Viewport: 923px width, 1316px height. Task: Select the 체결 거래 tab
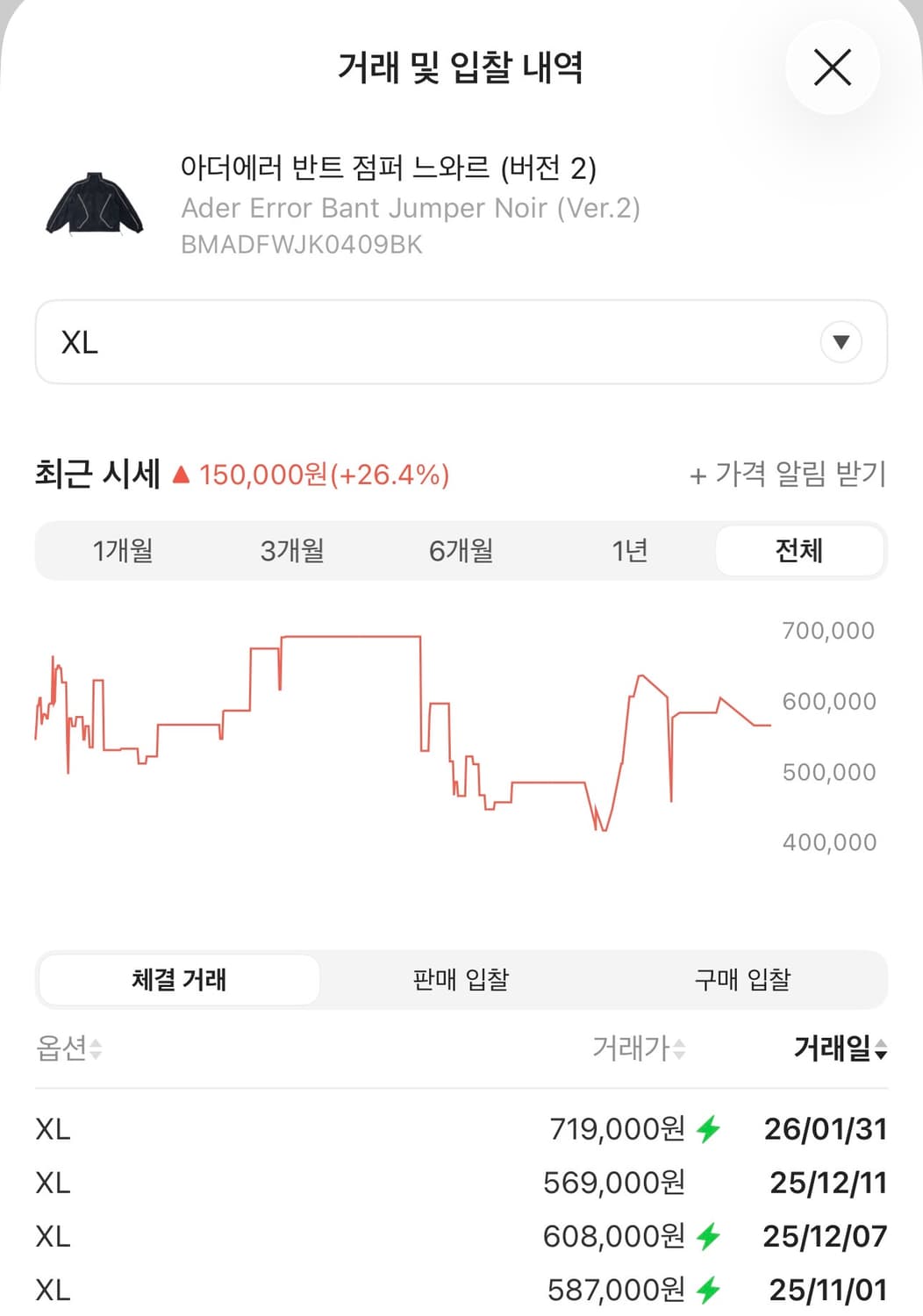176,980
